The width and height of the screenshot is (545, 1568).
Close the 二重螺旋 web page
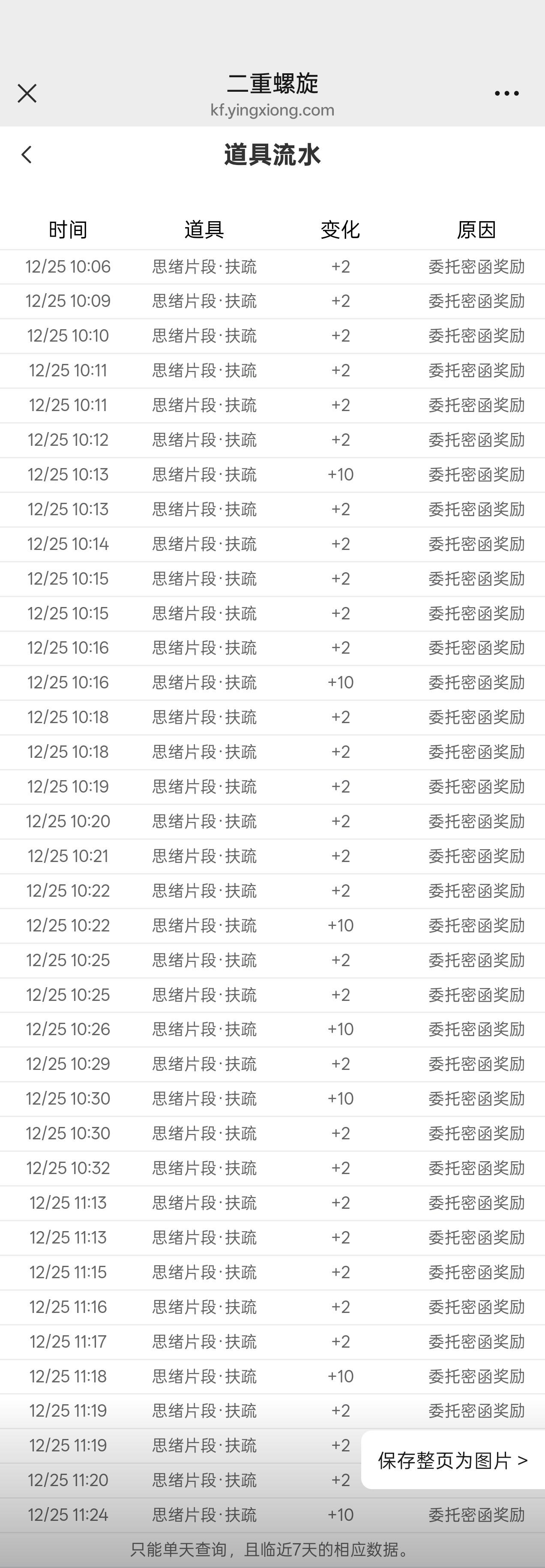[x=27, y=94]
